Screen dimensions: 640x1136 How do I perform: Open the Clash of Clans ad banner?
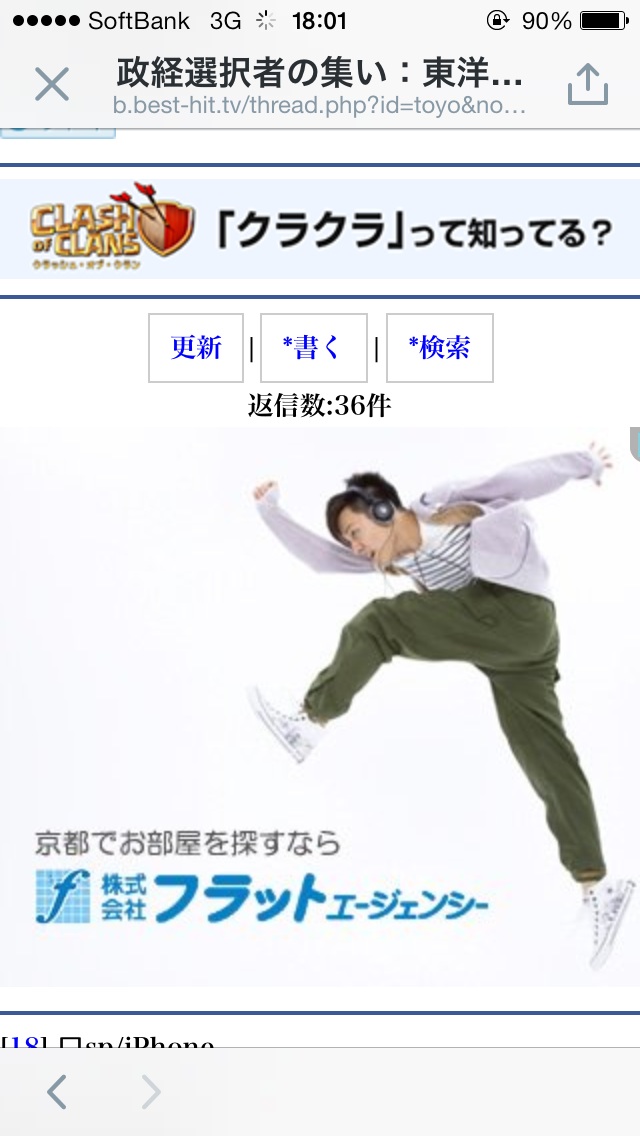(x=320, y=230)
